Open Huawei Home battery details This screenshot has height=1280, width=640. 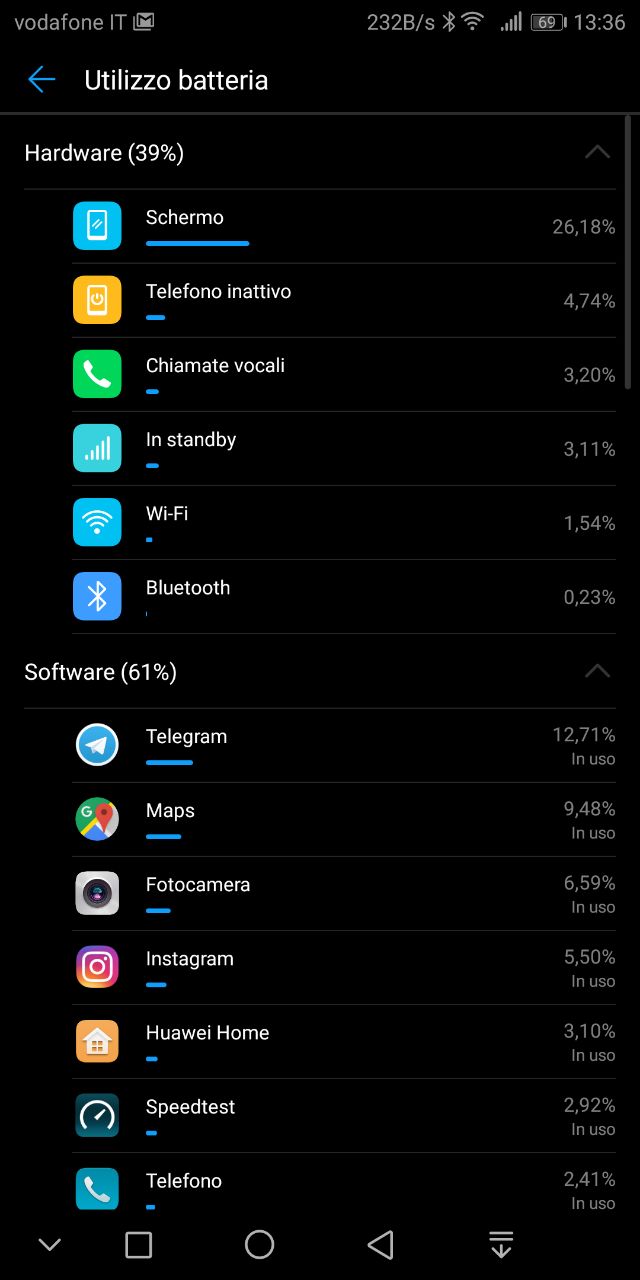click(x=344, y=1042)
